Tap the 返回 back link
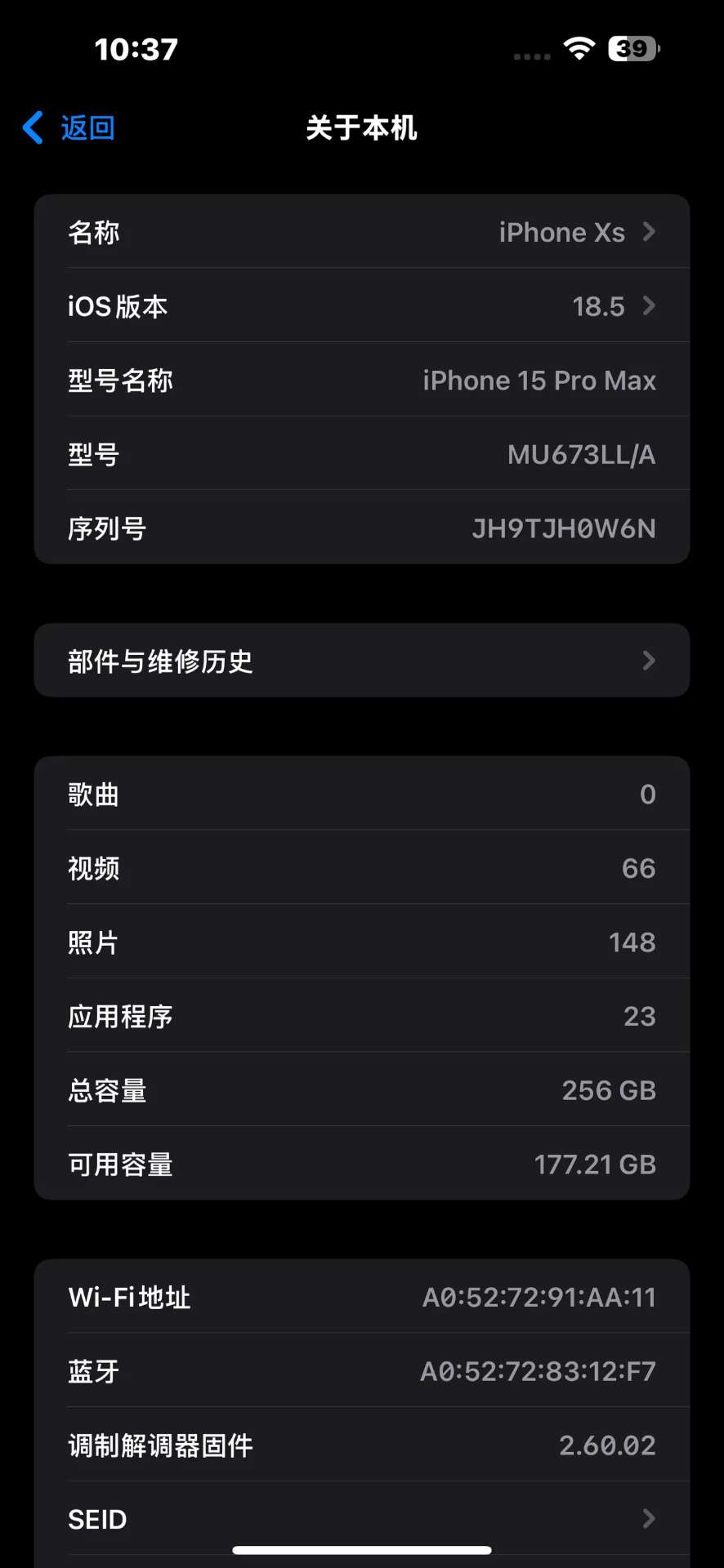The width and height of the screenshot is (724, 1568). coord(86,127)
